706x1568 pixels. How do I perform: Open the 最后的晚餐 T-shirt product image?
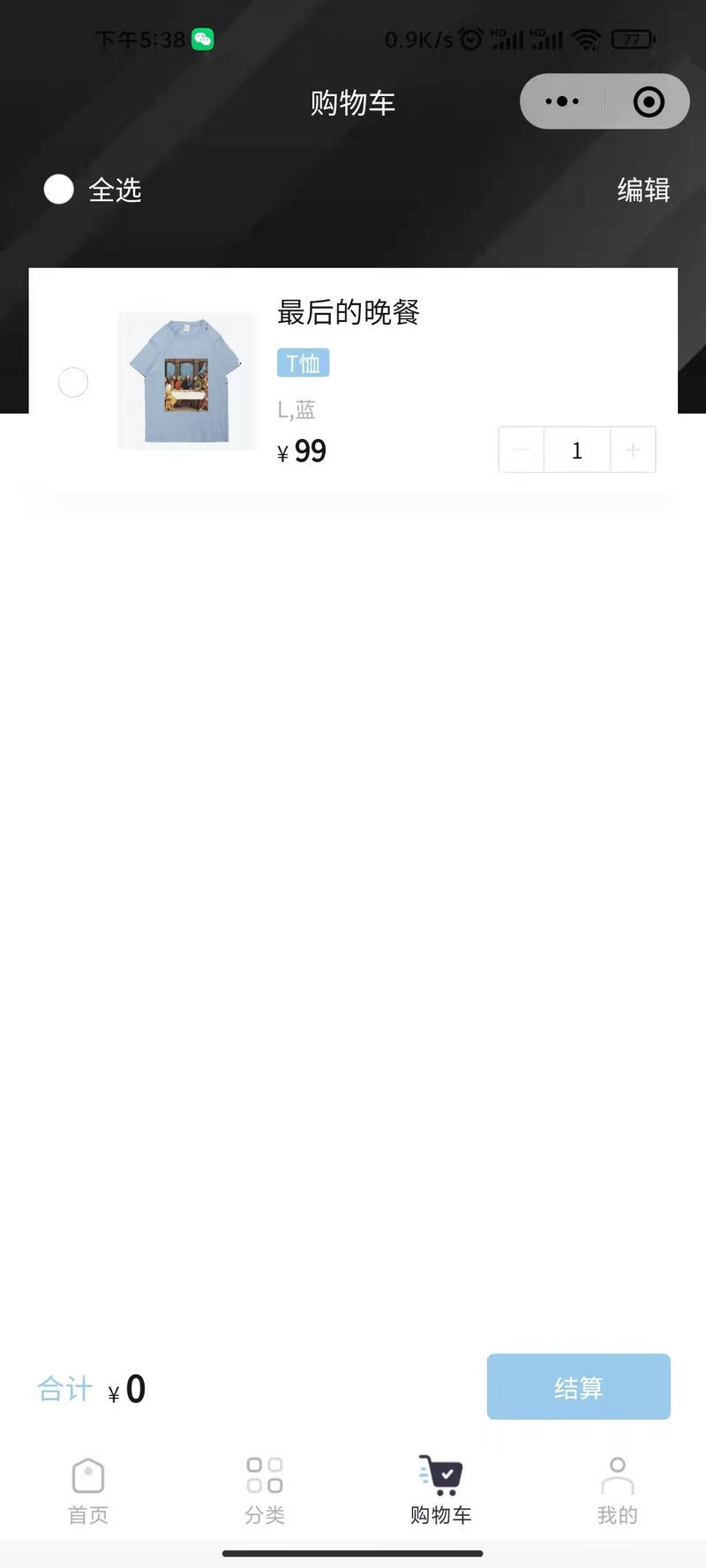(x=187, y=380)
